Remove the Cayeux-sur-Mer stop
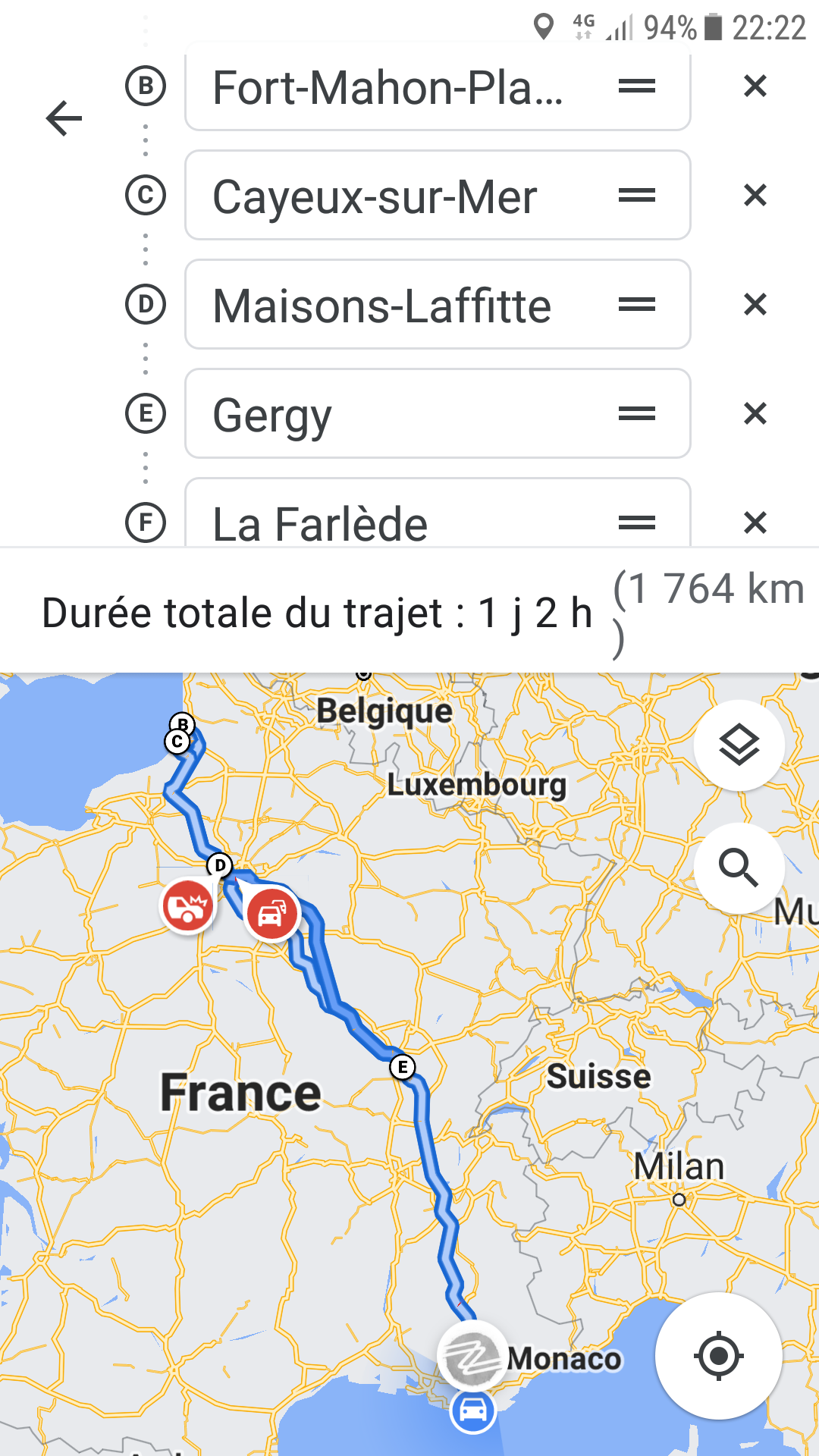 click(x=755, y=196)
